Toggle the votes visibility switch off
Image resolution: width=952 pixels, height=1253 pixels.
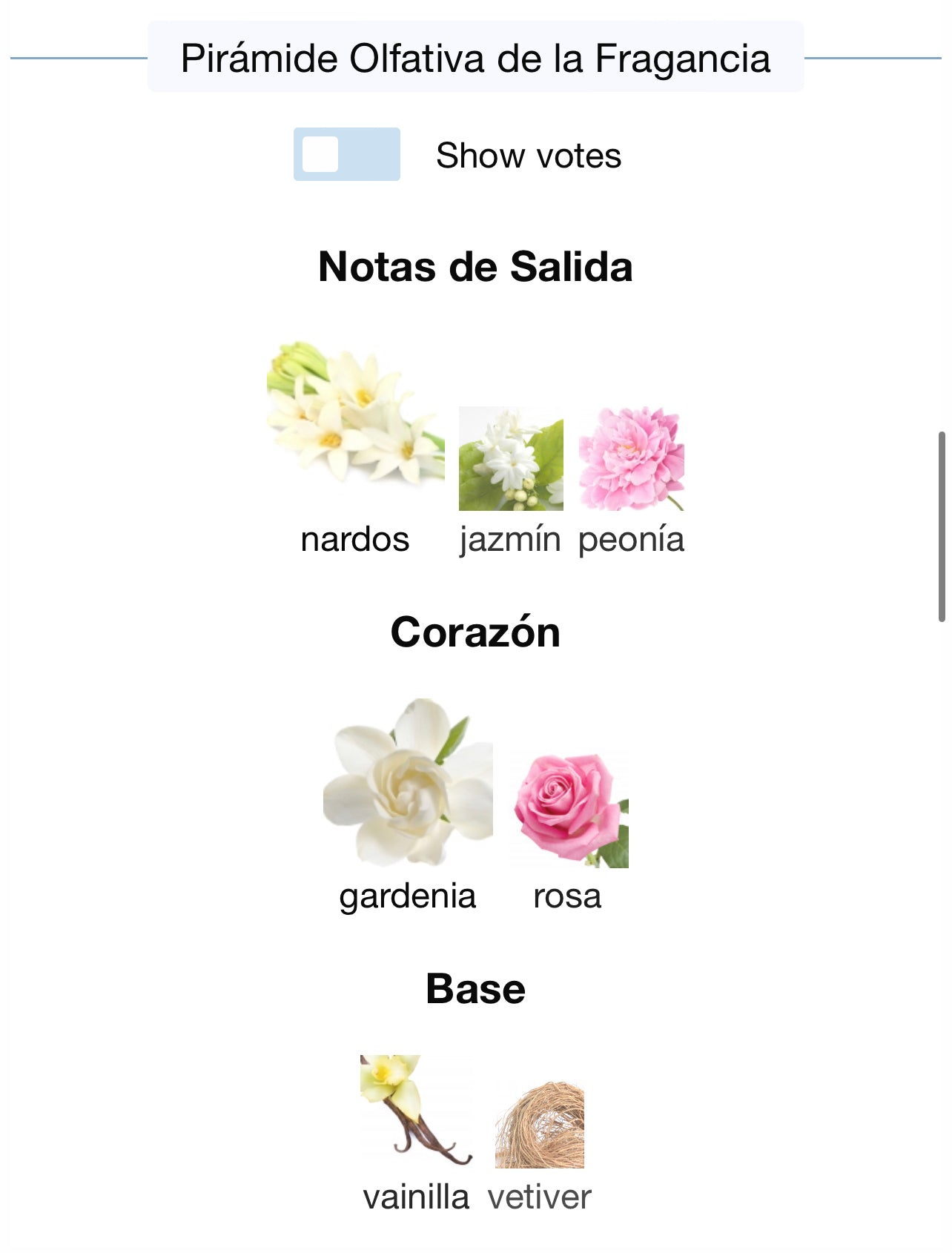(x=346, y=155)
